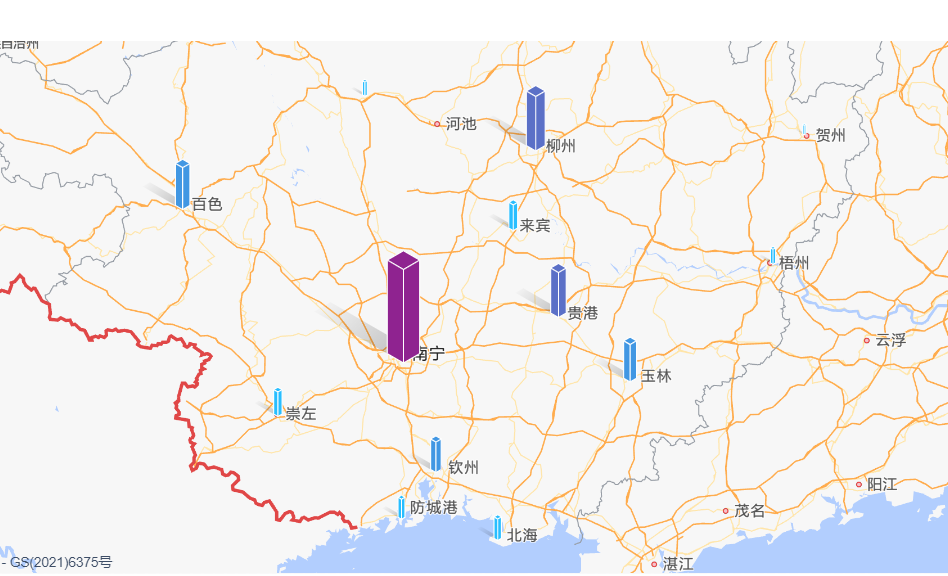Select the data bar at 柳州

536,118
